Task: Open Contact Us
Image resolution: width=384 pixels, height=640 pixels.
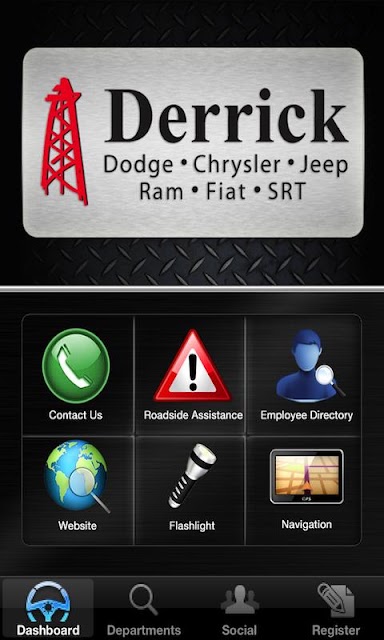Action: pos(78,375)
